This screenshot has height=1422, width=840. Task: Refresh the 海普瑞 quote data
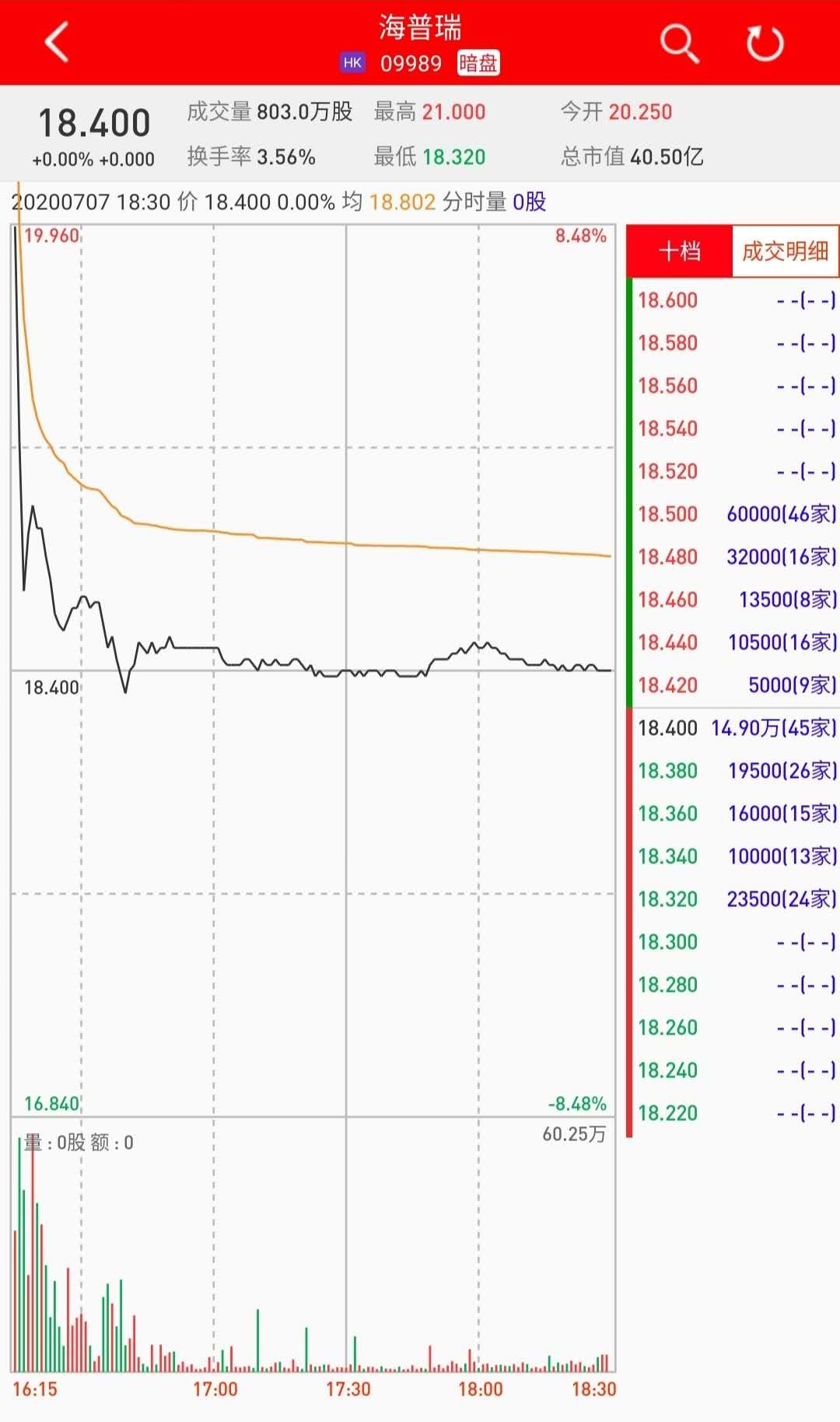click(x=765, y=43)
